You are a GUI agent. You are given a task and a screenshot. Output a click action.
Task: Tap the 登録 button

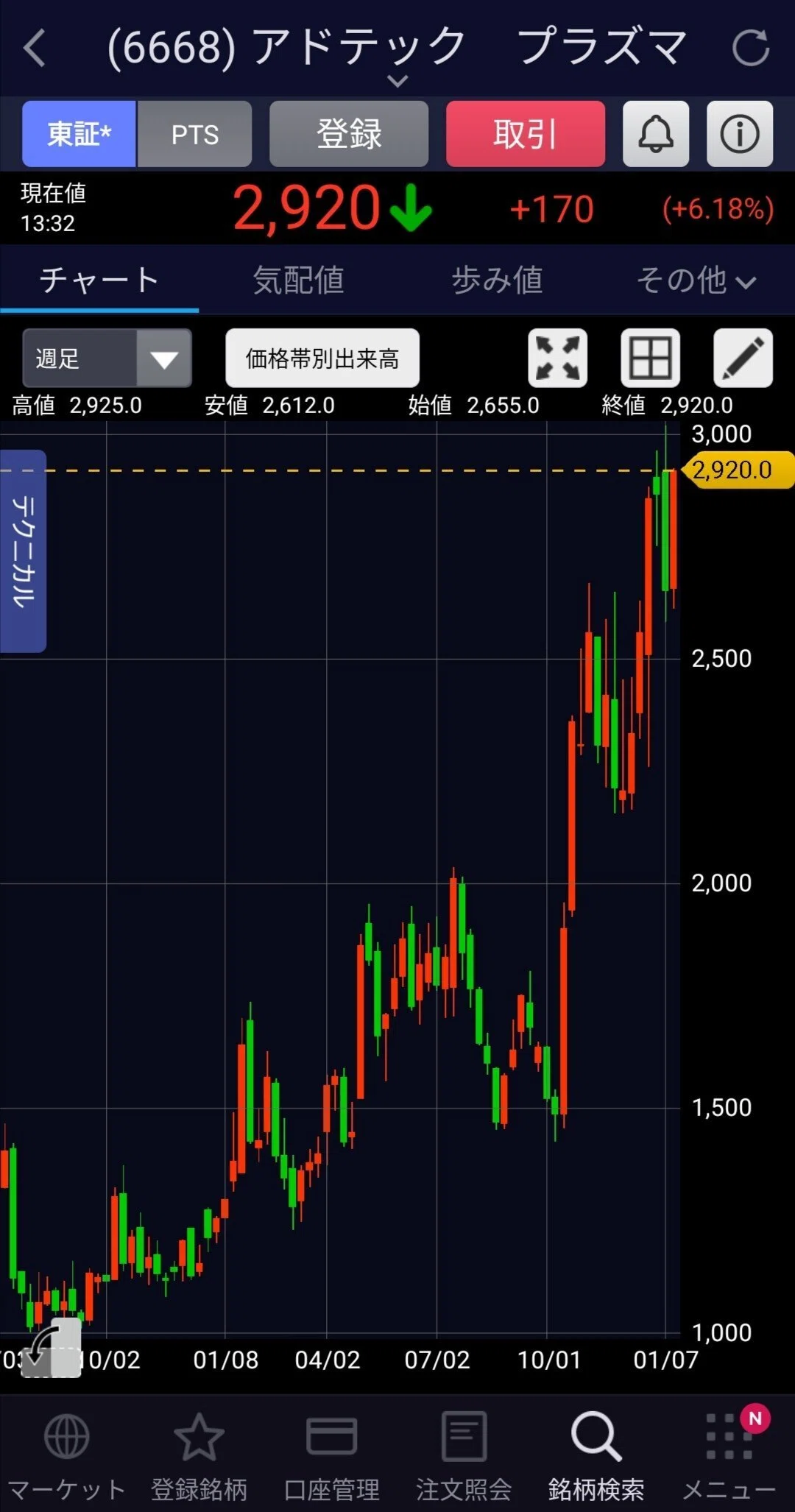[x=349, y=134]
